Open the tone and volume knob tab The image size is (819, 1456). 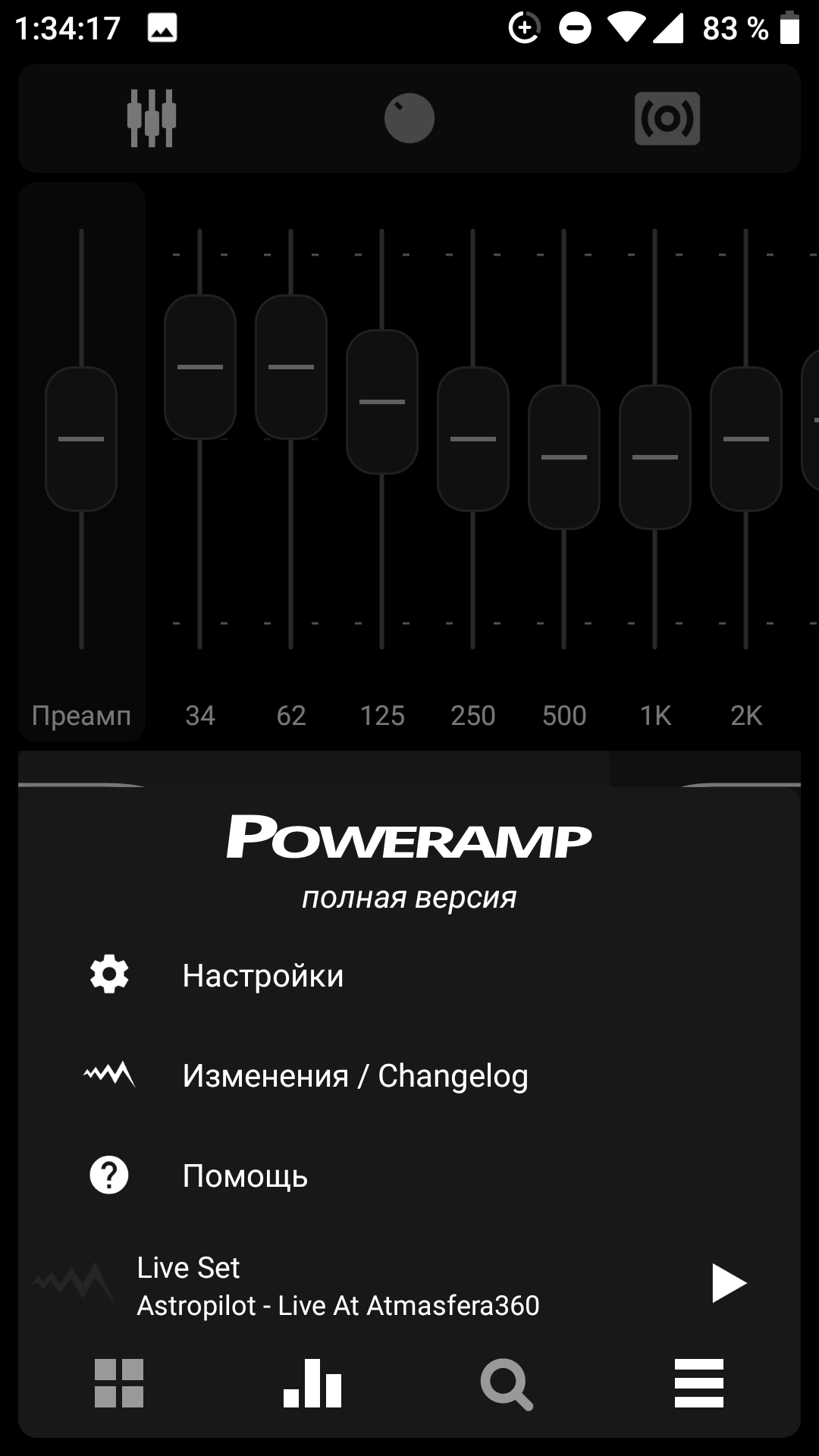click(409, 118)
